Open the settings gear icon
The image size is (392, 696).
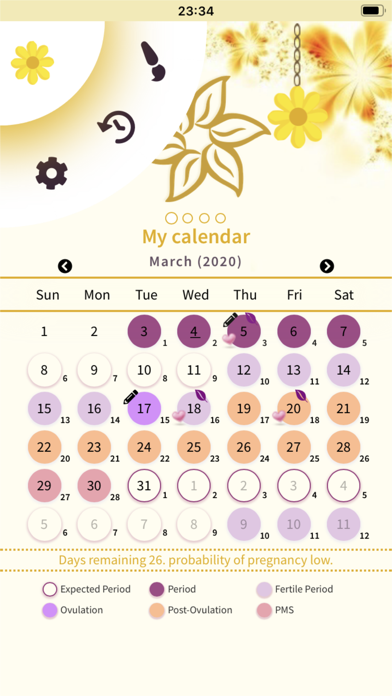[51, 173]
